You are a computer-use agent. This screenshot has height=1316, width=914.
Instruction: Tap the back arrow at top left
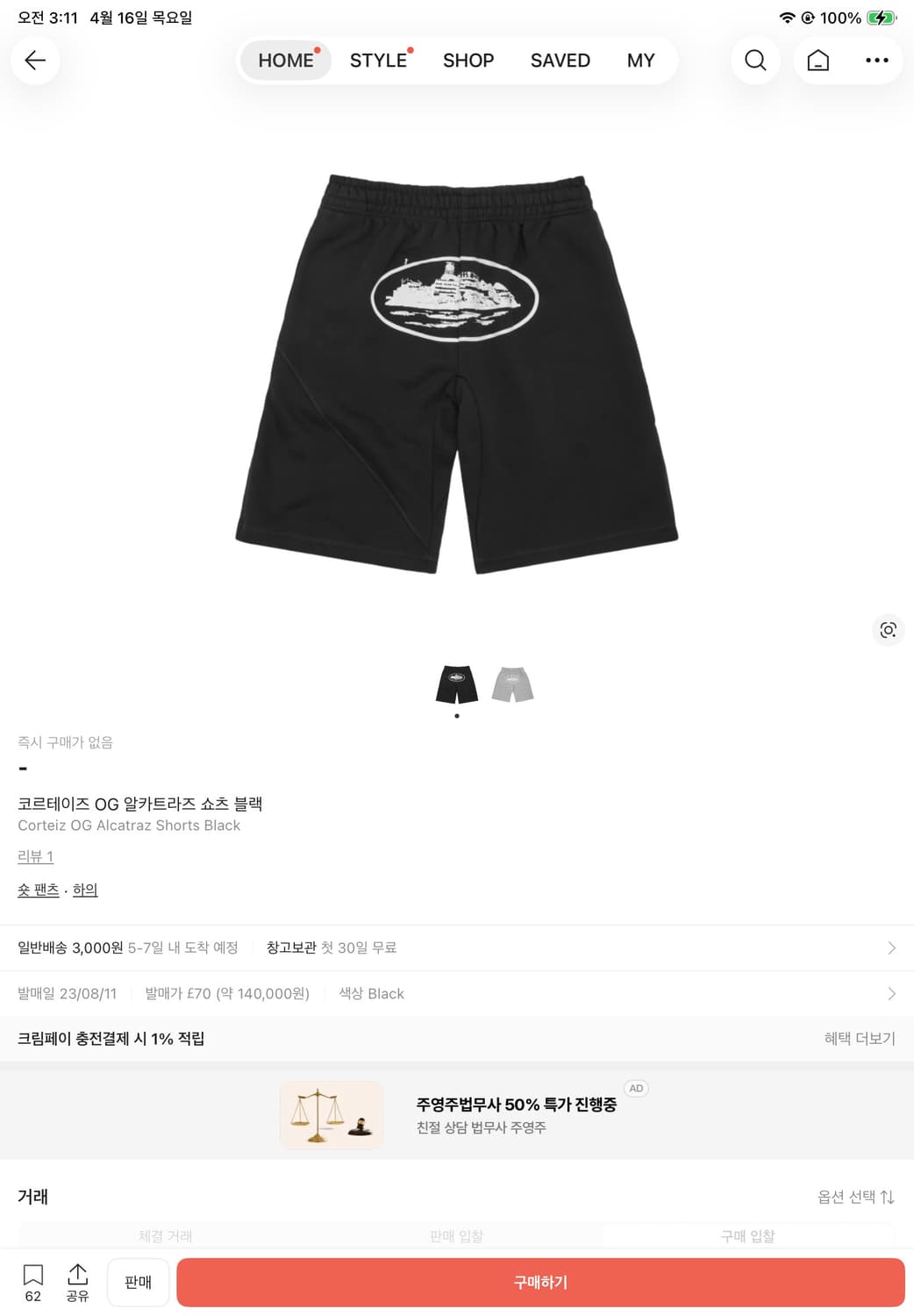coord(34,61)
